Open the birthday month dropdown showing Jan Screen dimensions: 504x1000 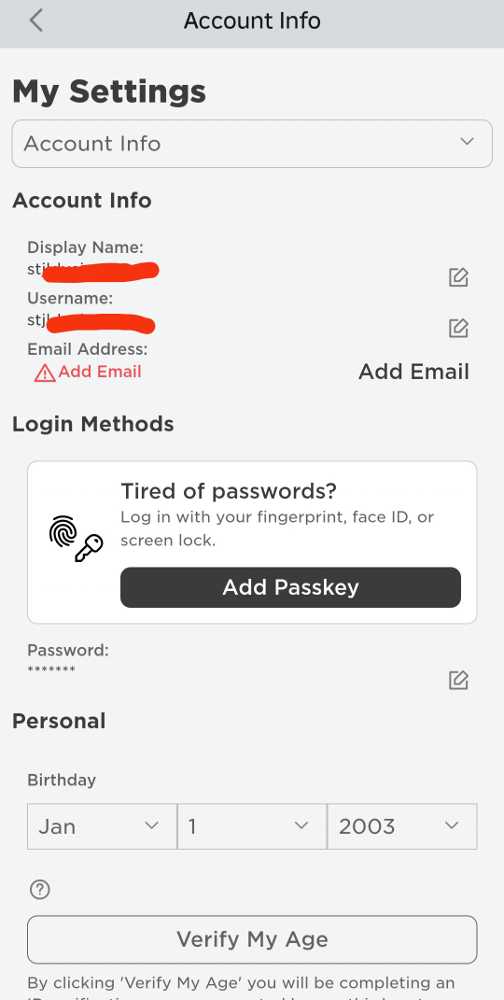(x=102, y=827)
